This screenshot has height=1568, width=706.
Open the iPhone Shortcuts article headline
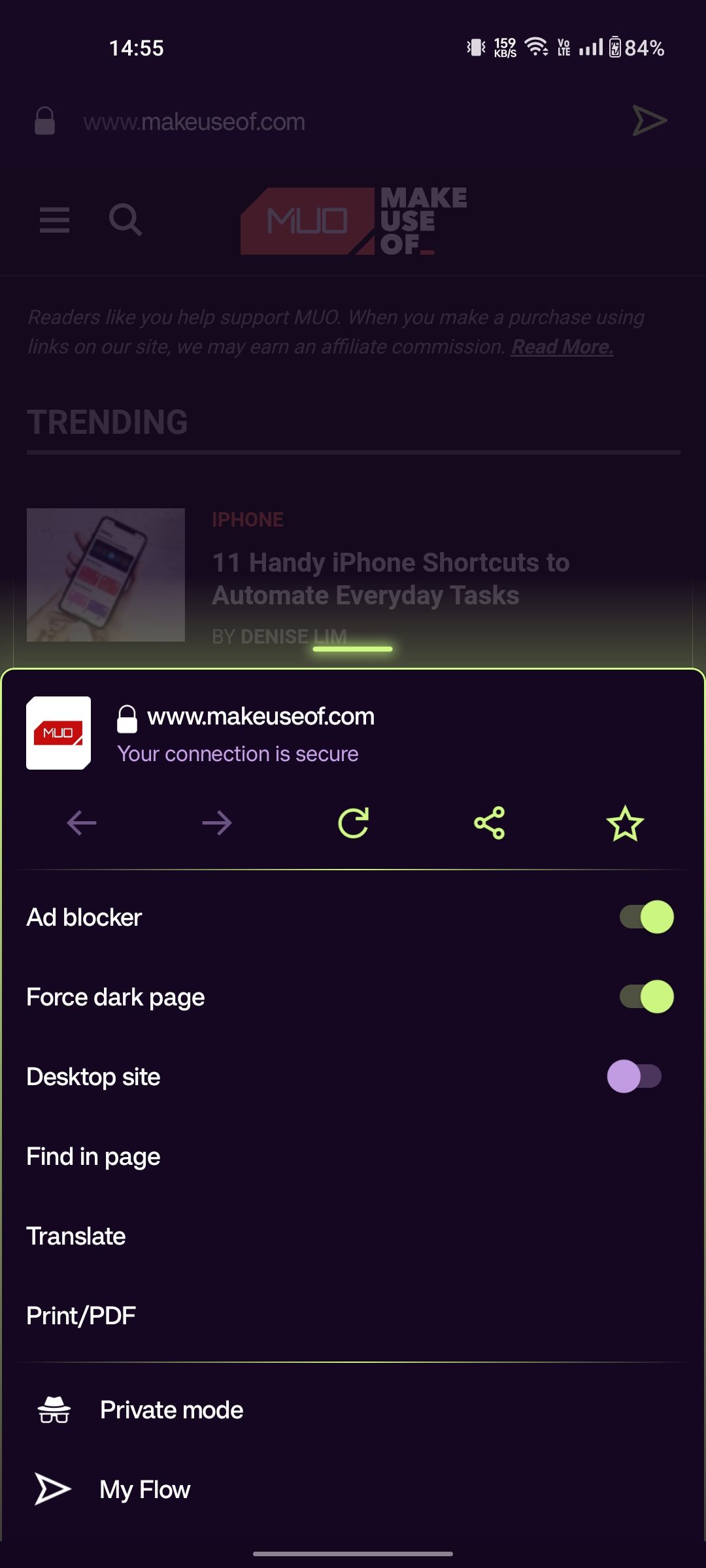pos(391,578)
